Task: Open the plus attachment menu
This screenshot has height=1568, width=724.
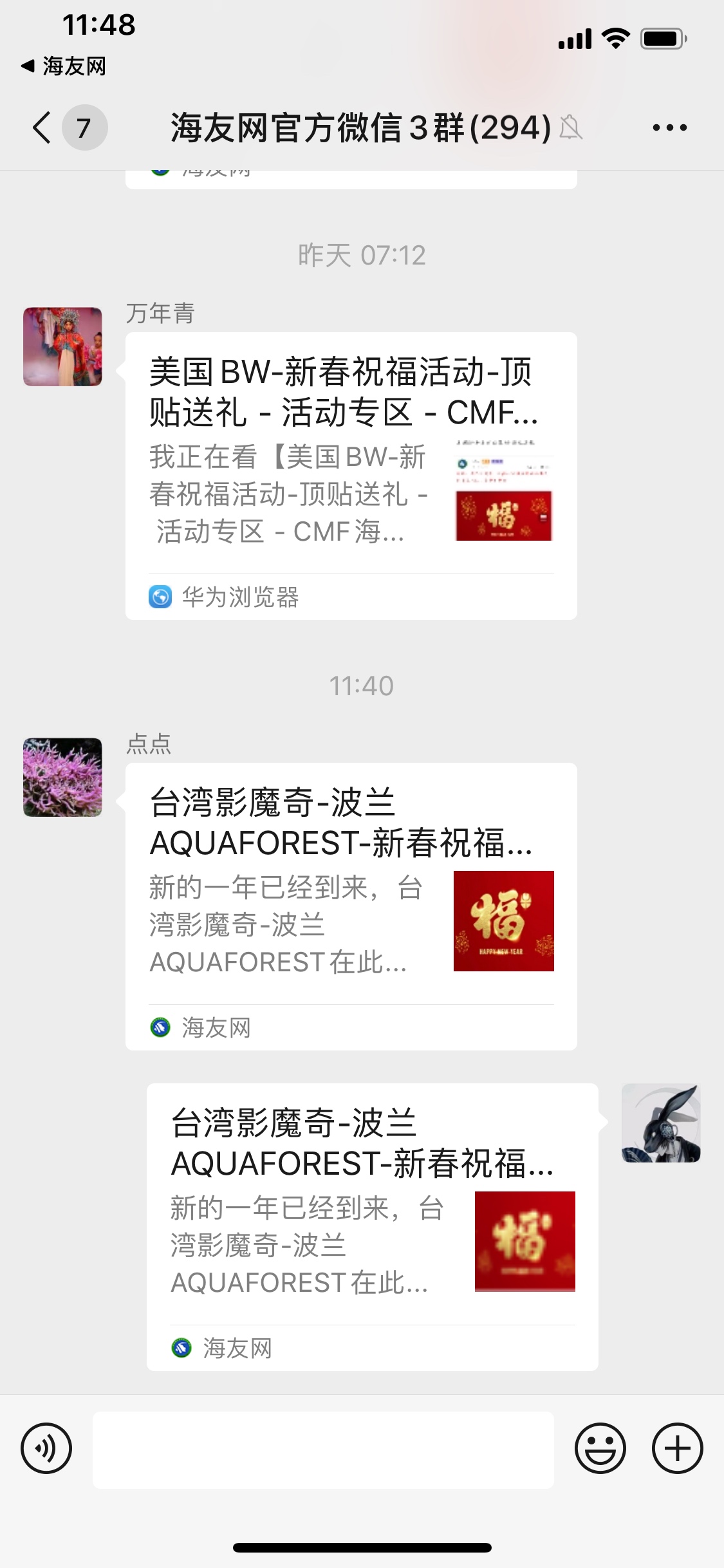Action: coord(677,1449)
